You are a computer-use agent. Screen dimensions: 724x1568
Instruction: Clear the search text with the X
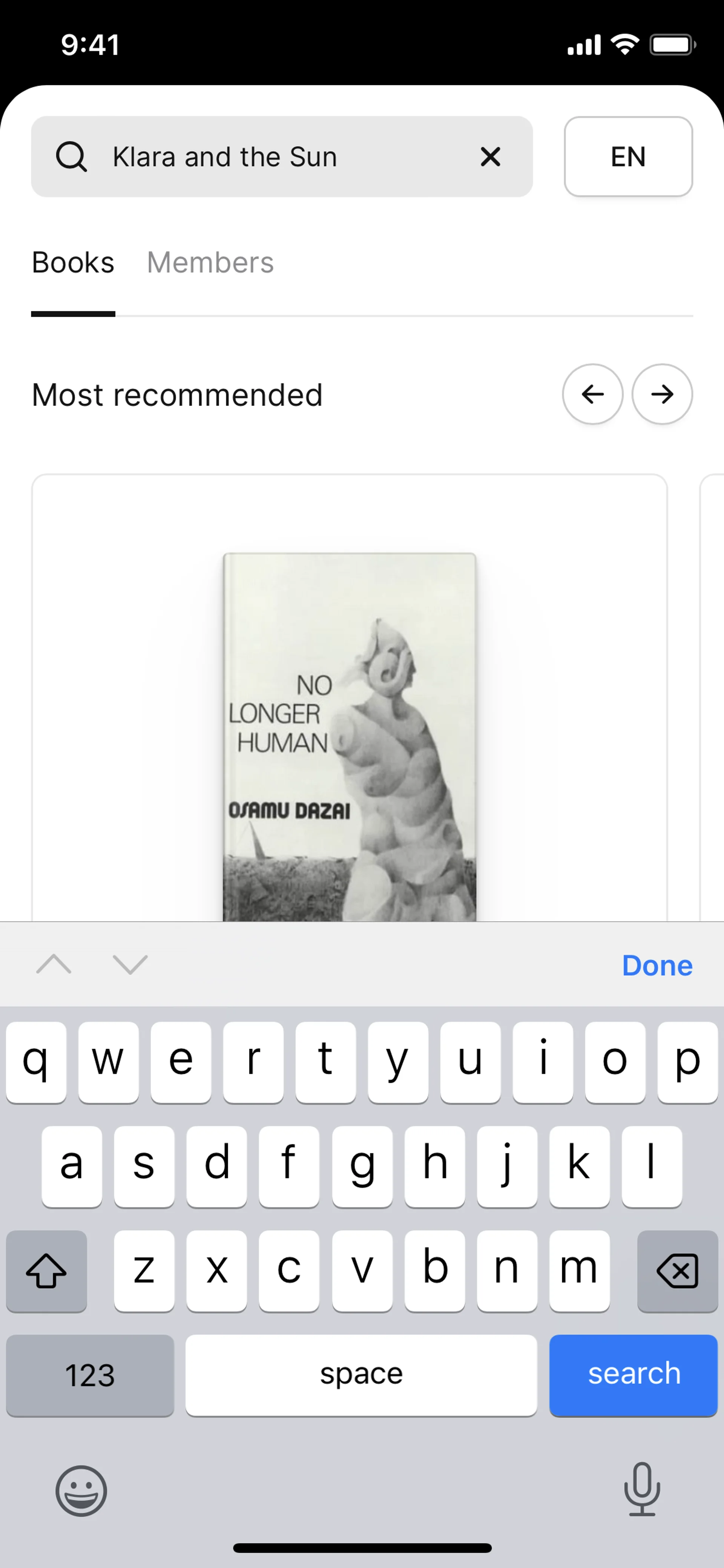coord(490,157)
